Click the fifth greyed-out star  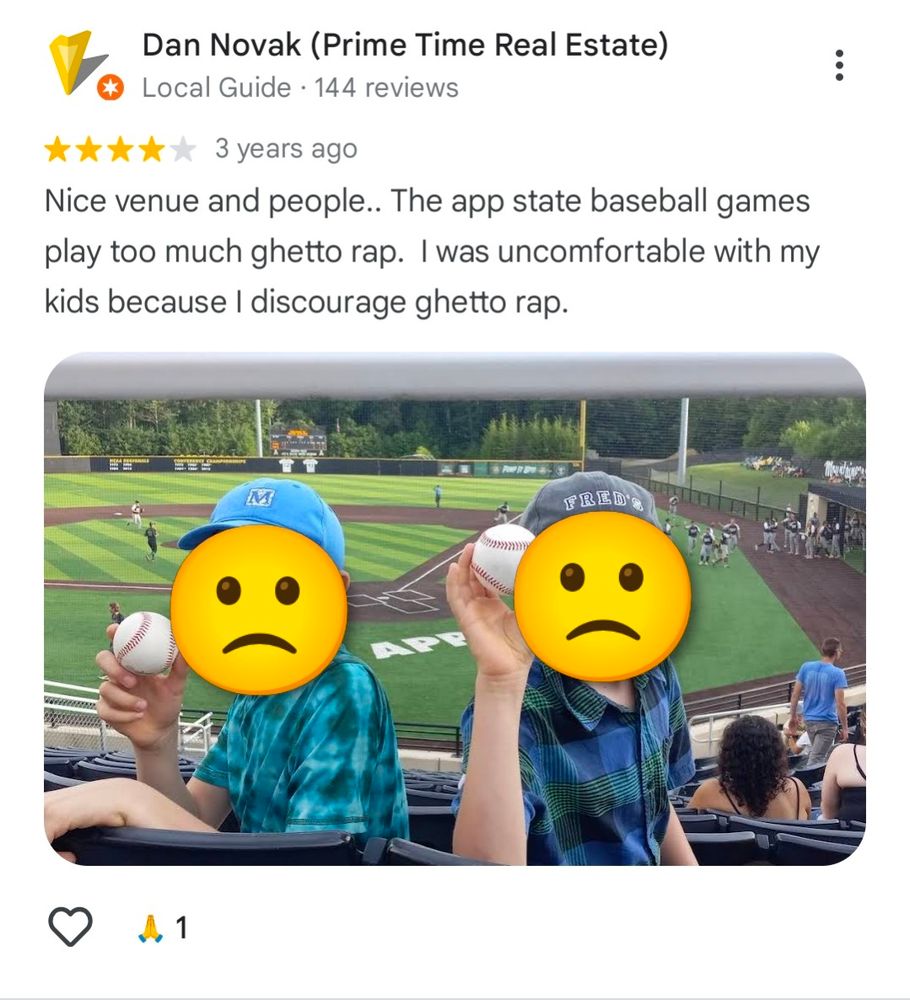183,147
